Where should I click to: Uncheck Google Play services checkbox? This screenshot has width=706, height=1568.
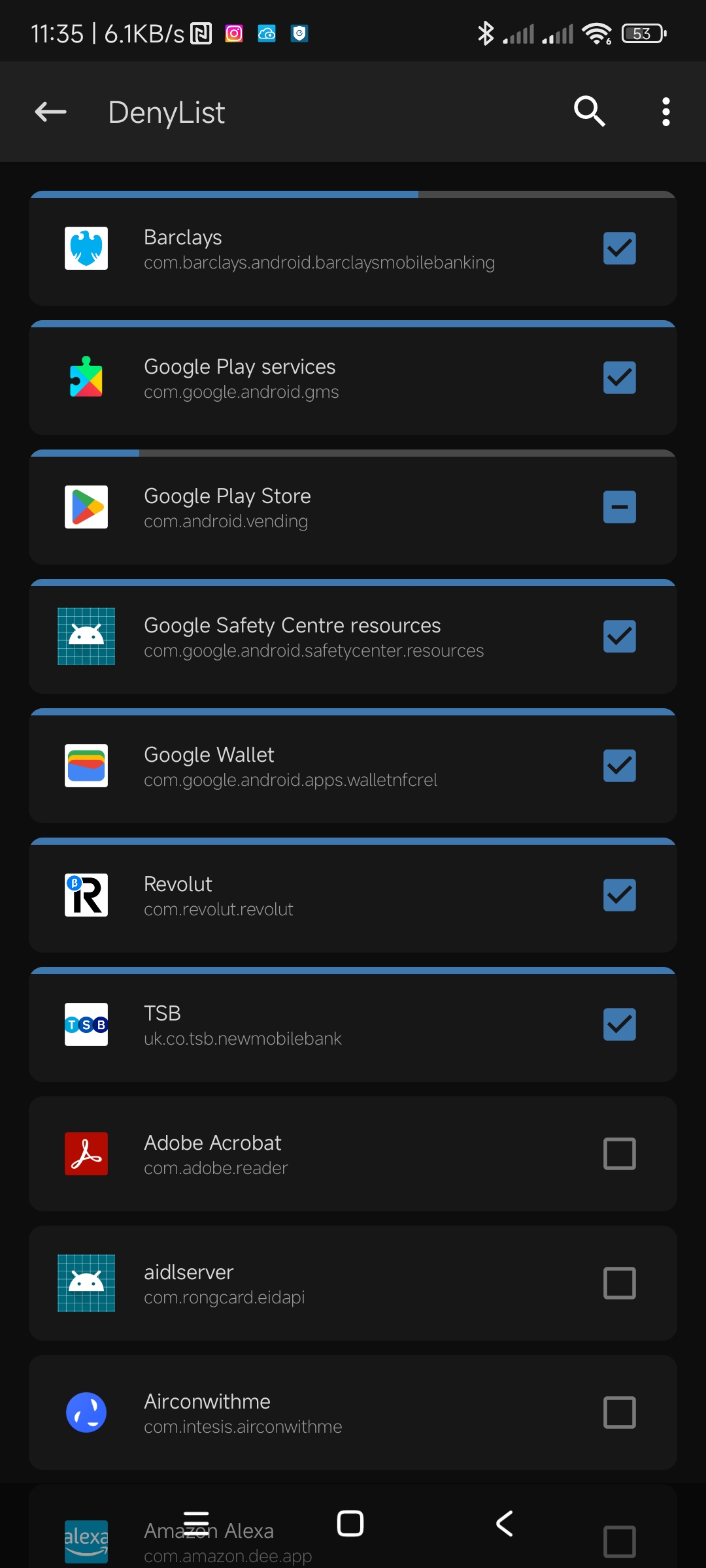(x=619, y=378)
